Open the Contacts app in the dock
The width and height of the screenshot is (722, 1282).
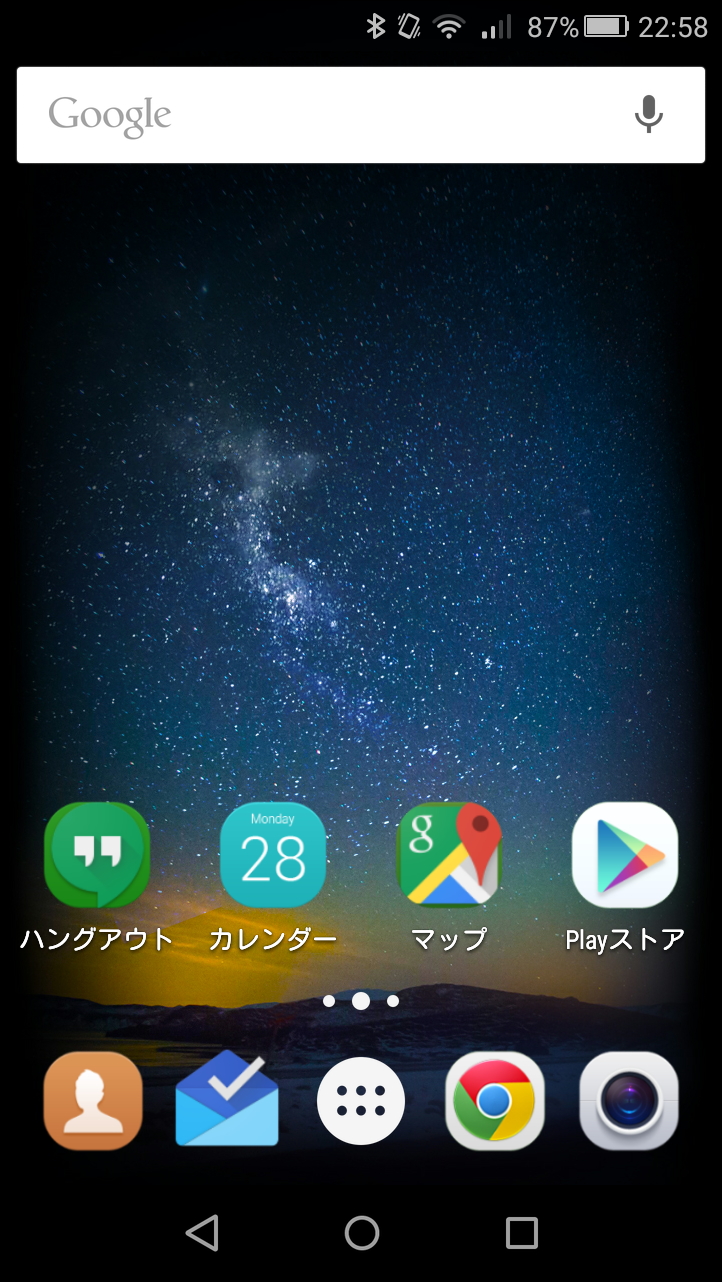click(x=92, y=1100)
